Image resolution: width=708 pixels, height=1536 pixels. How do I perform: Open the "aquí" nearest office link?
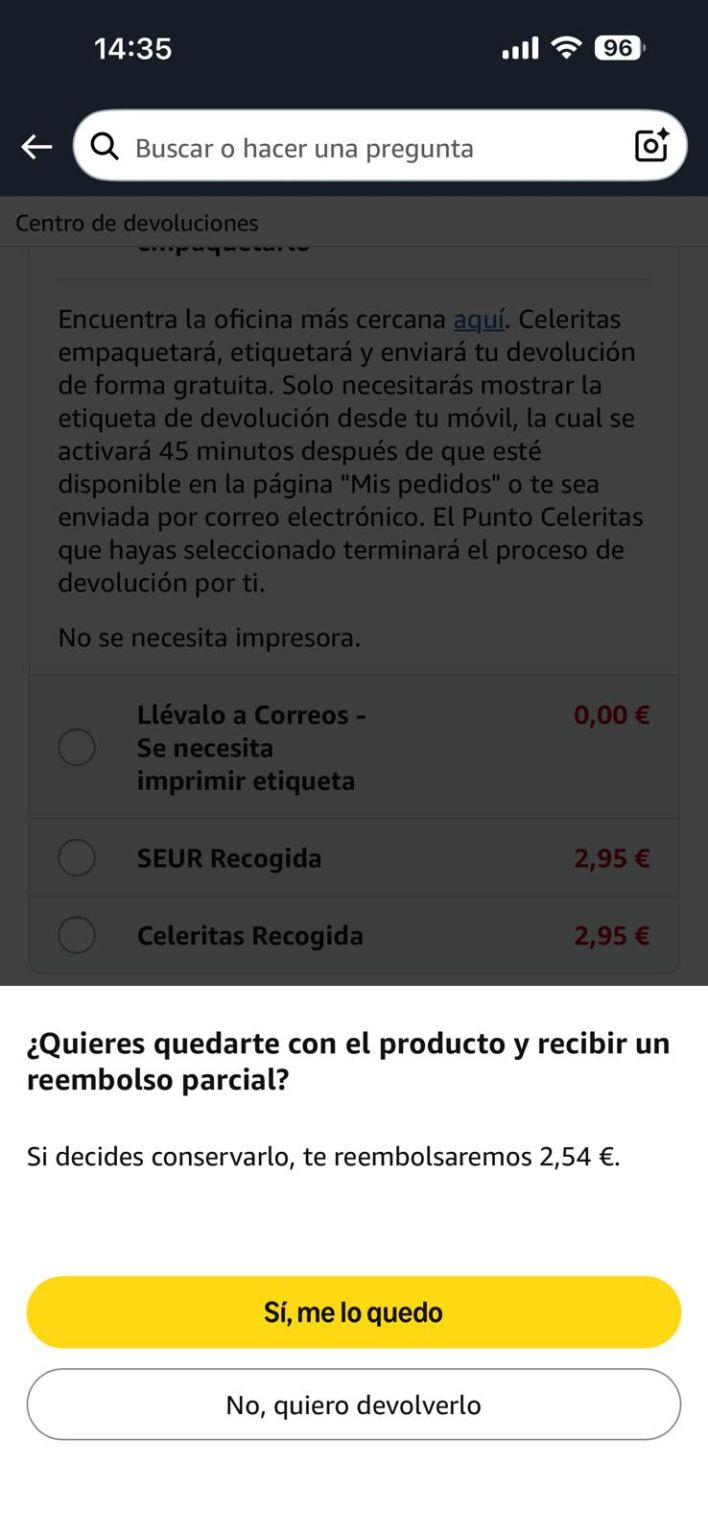(x=480, y=320)
